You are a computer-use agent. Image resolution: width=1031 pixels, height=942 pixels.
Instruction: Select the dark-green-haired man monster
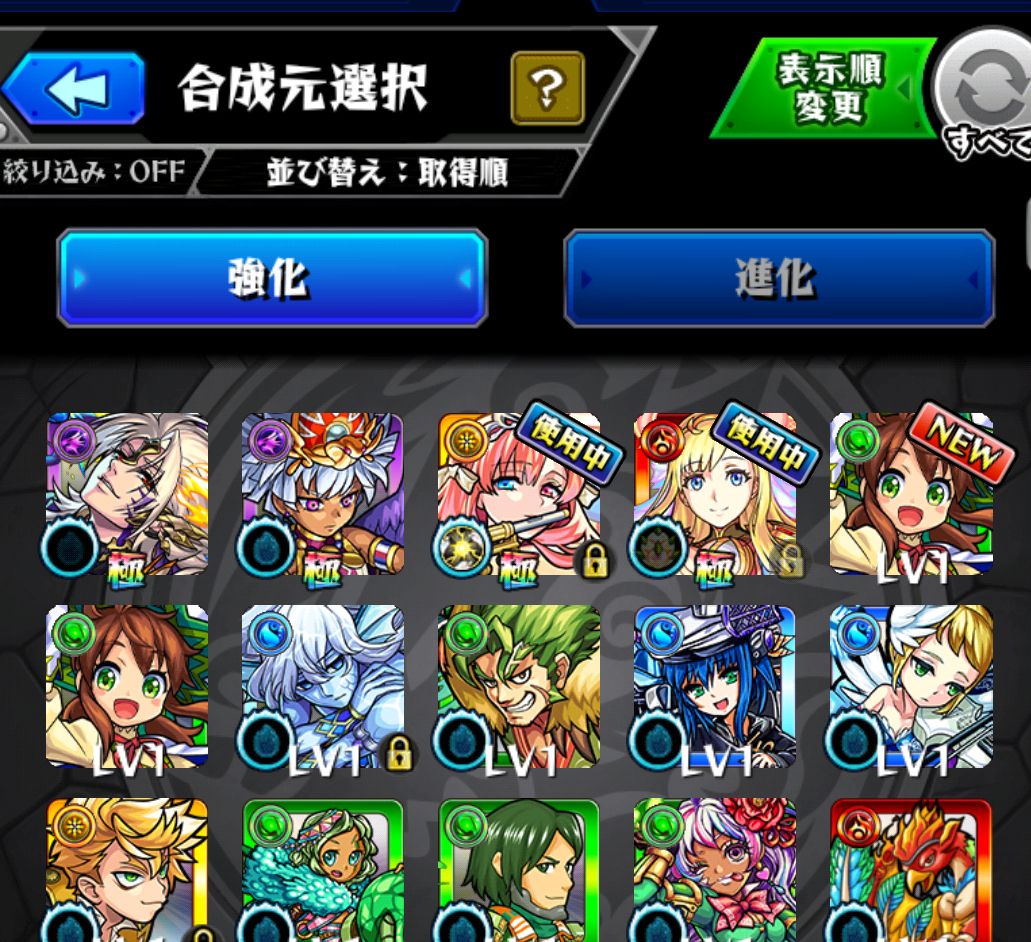coord(519,870)
